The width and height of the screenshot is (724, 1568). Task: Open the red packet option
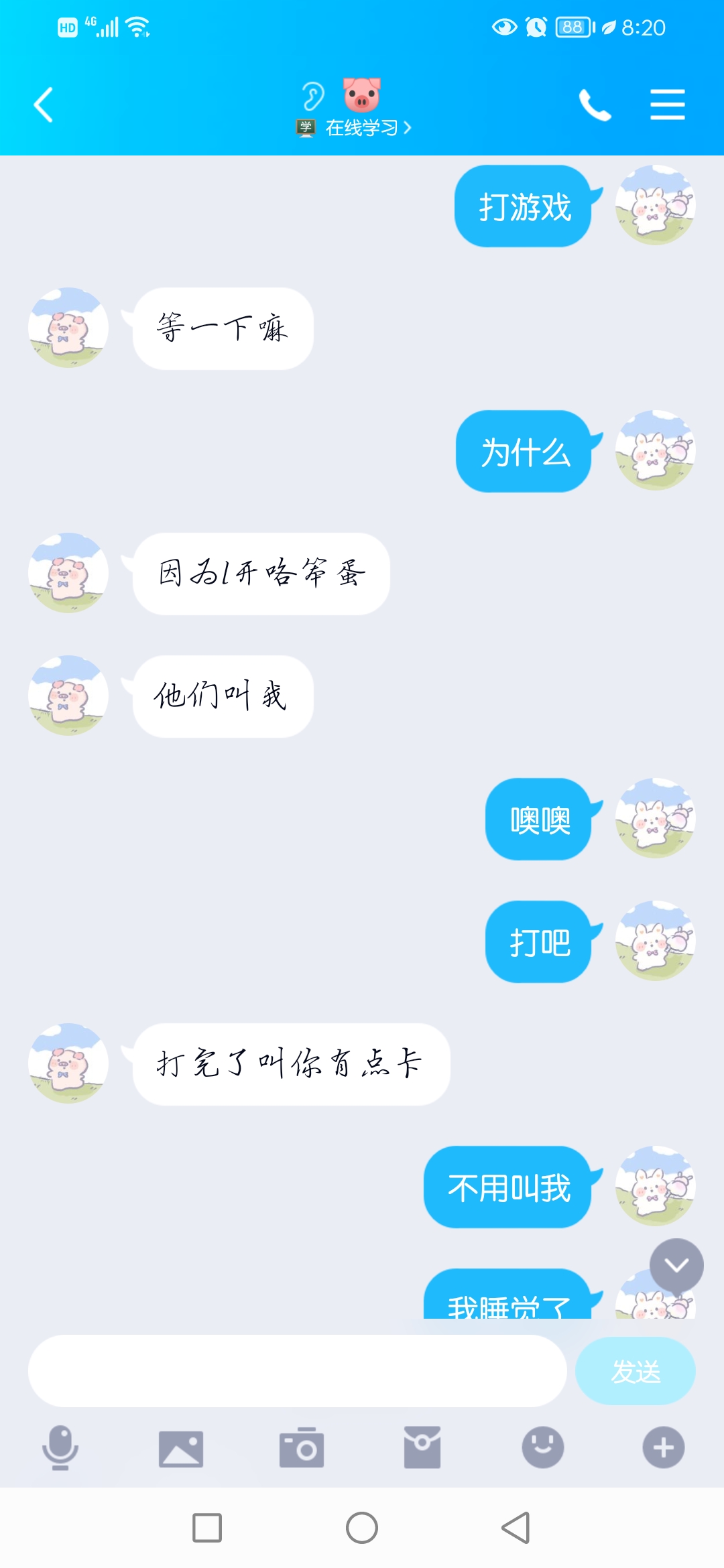click(x=422, y=1447)
